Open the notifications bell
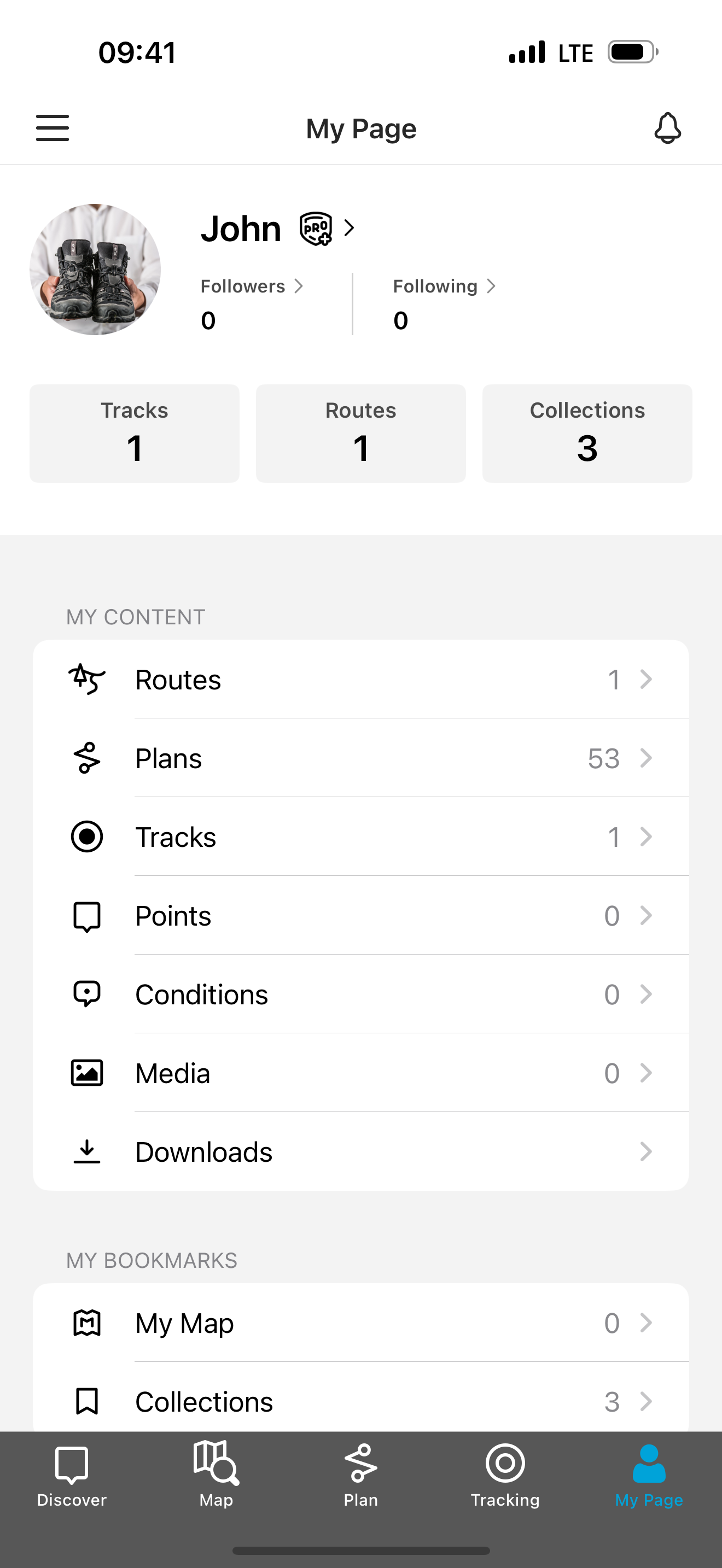 pyautogui.click(x=667, y=128)
